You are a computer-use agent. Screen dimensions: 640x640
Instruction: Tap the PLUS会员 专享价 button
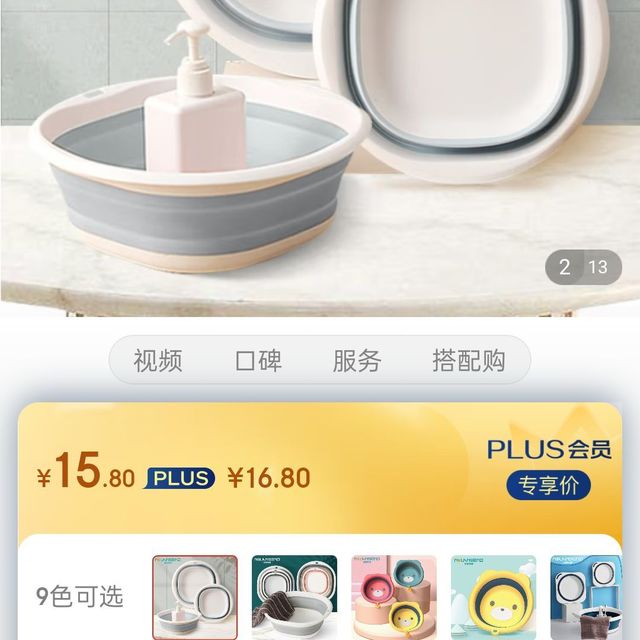[548, 485]
